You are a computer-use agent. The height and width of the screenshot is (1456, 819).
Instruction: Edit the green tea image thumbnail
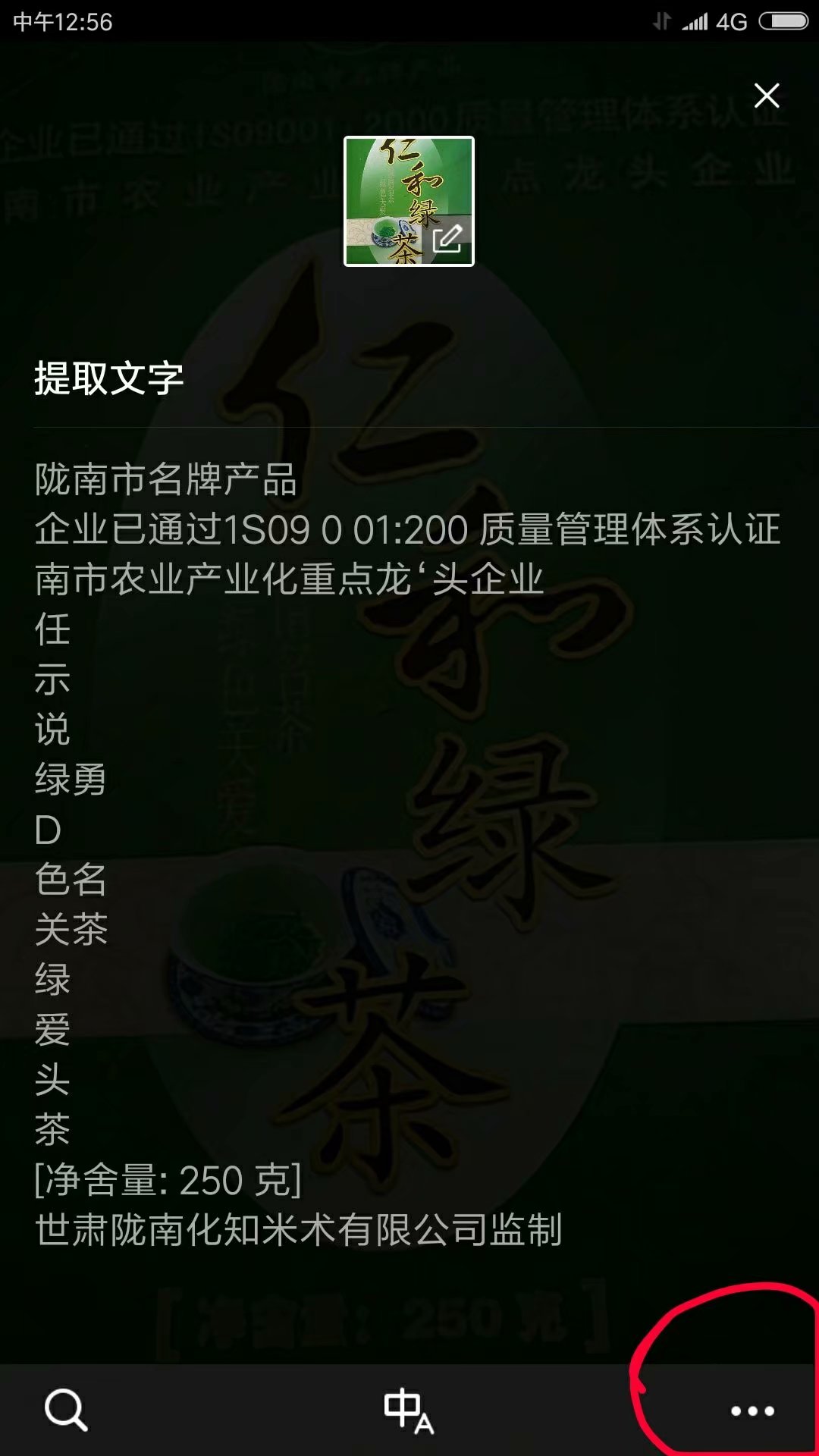pyautogui.click(x=447, y=240)
